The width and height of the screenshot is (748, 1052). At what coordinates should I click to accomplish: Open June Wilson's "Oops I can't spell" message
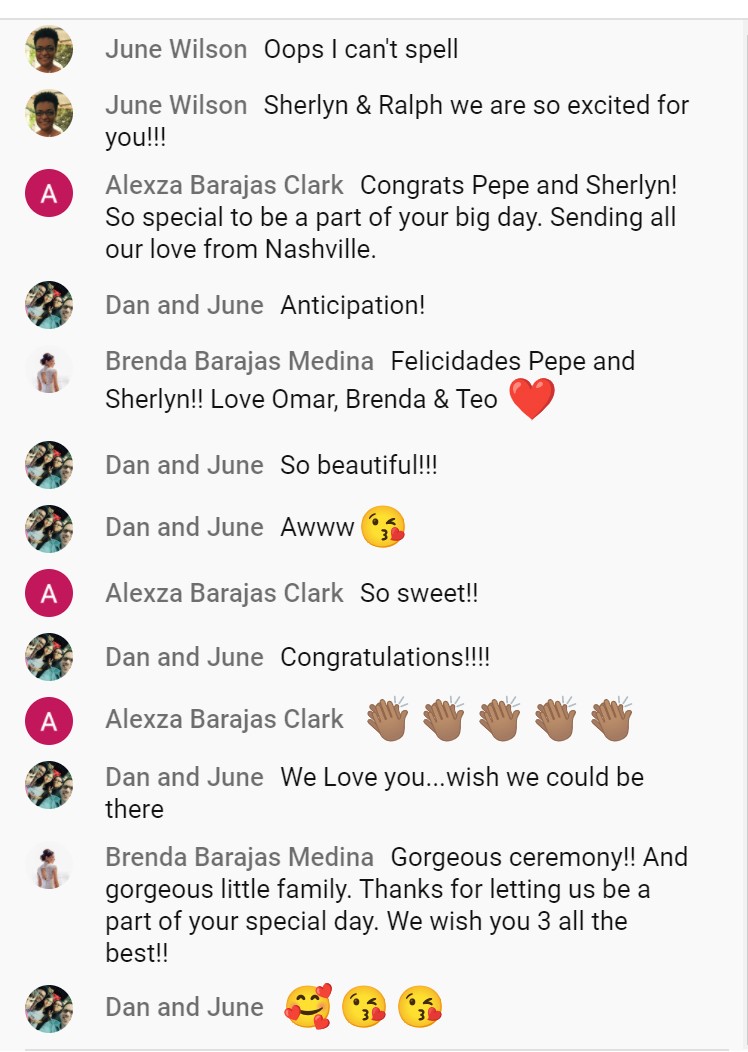[x=360, y=50]
